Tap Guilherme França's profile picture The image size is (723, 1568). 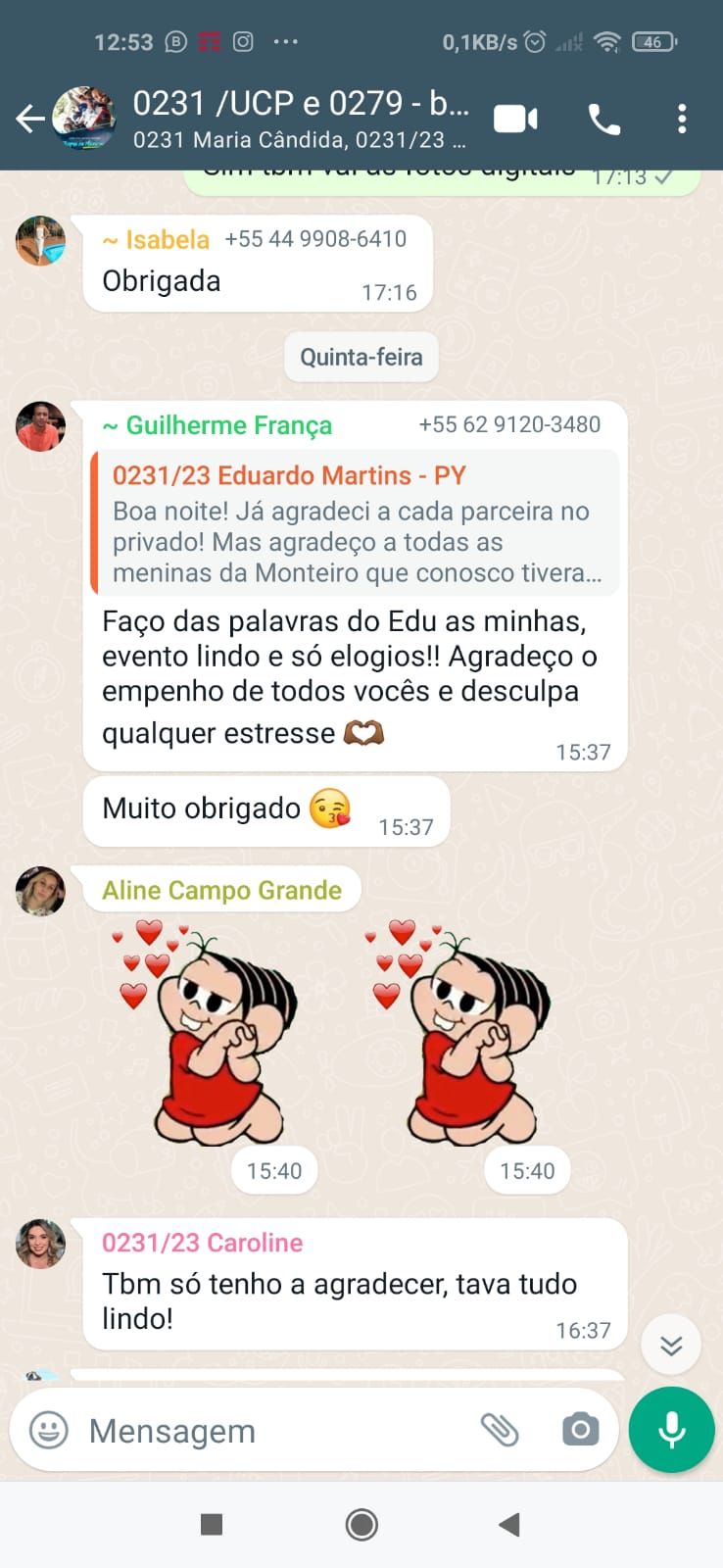point(40,426)
